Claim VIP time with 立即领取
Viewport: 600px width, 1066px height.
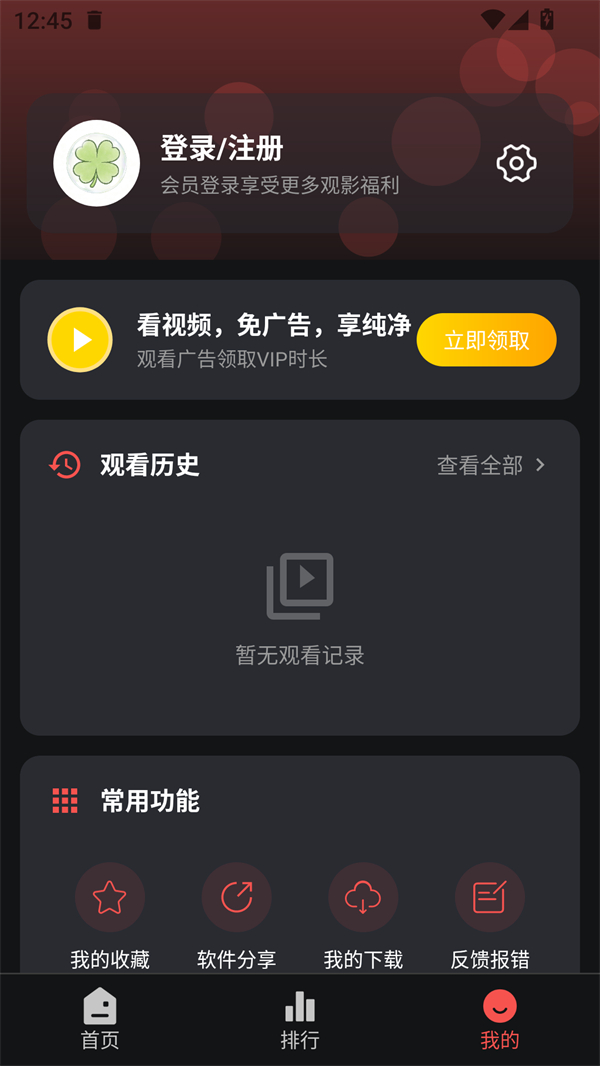486,340
